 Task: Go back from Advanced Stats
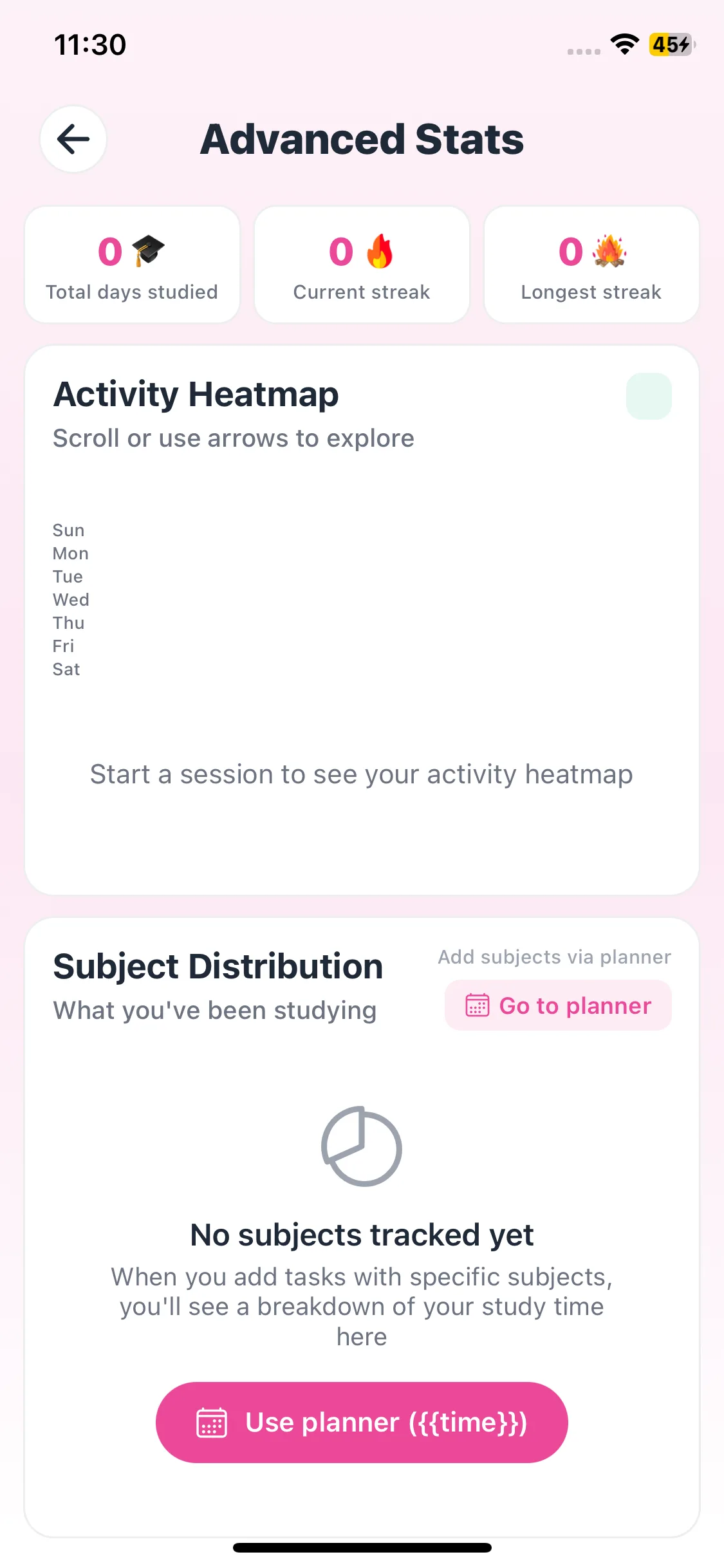[73, 139]
